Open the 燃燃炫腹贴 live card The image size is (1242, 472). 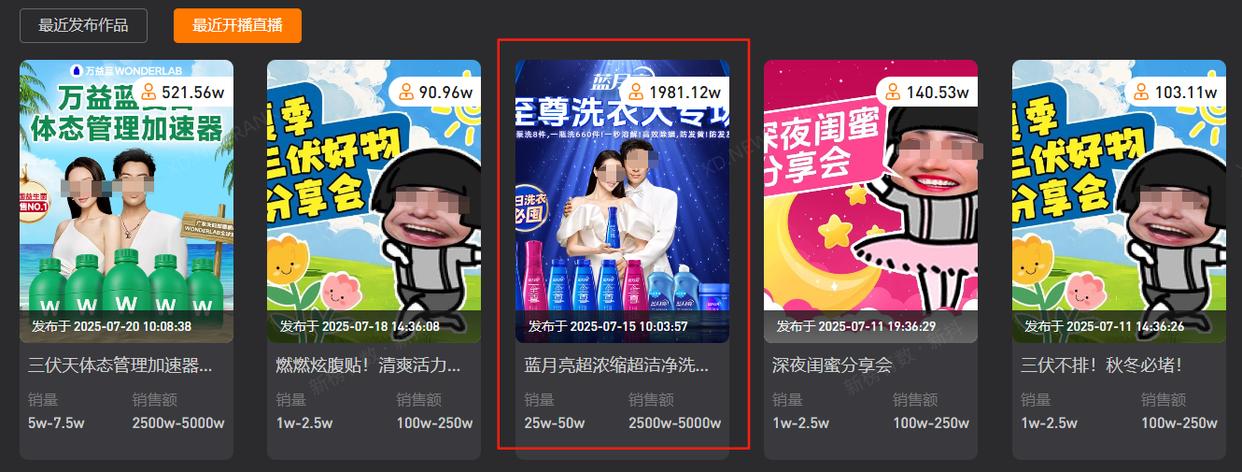pos(374,201)
